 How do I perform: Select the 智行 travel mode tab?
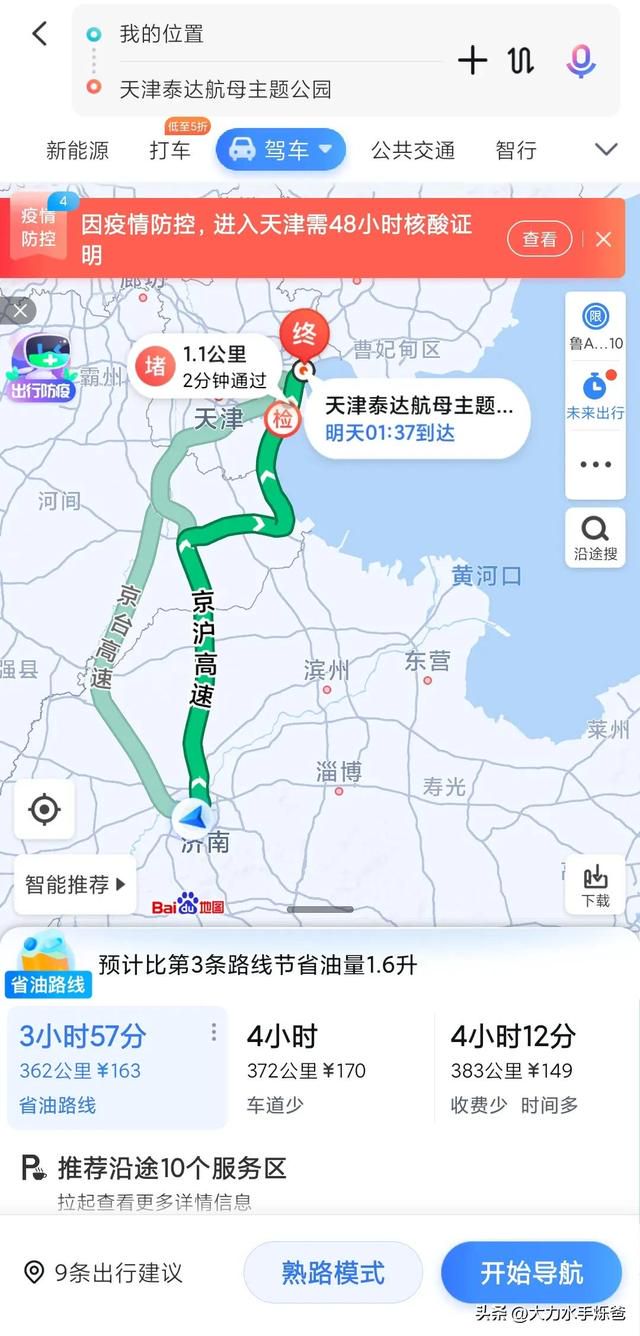pos(516,151)
